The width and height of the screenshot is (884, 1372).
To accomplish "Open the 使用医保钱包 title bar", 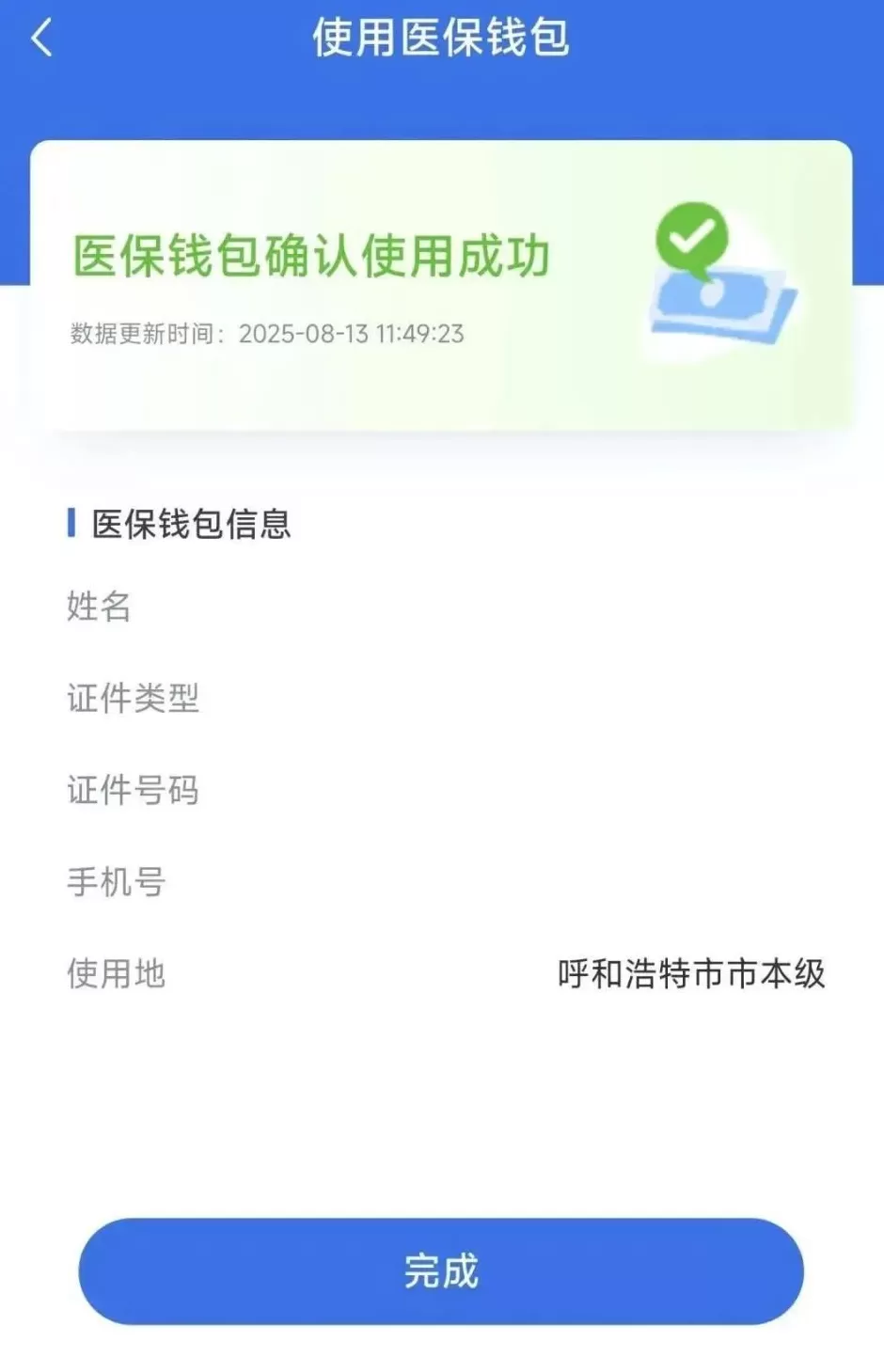I will pyautogui.click(x=442, y=36).
